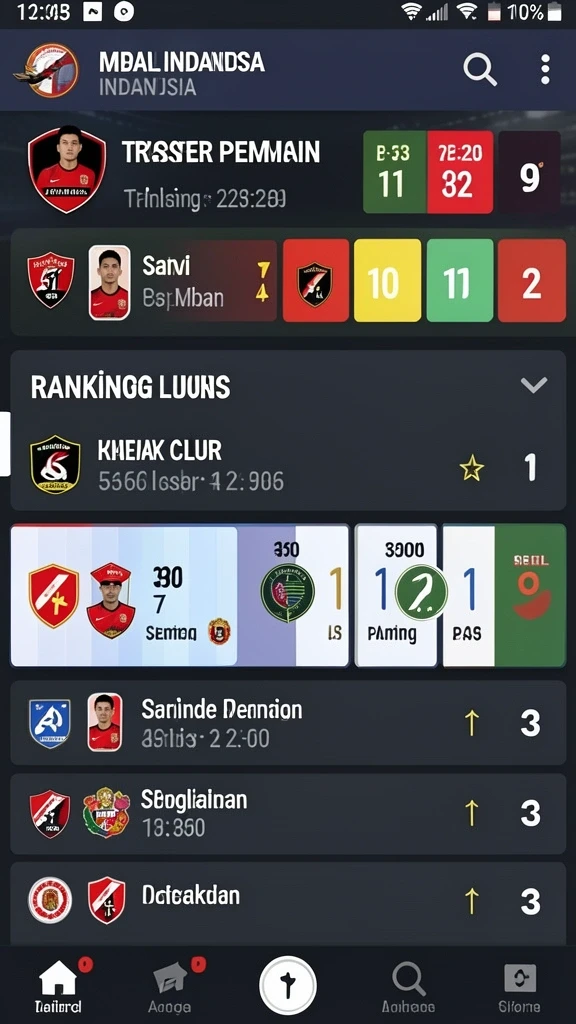Open the Sboglianan row
The image size is (576, 1024).
pyautogui.click(x=288, y=814)
